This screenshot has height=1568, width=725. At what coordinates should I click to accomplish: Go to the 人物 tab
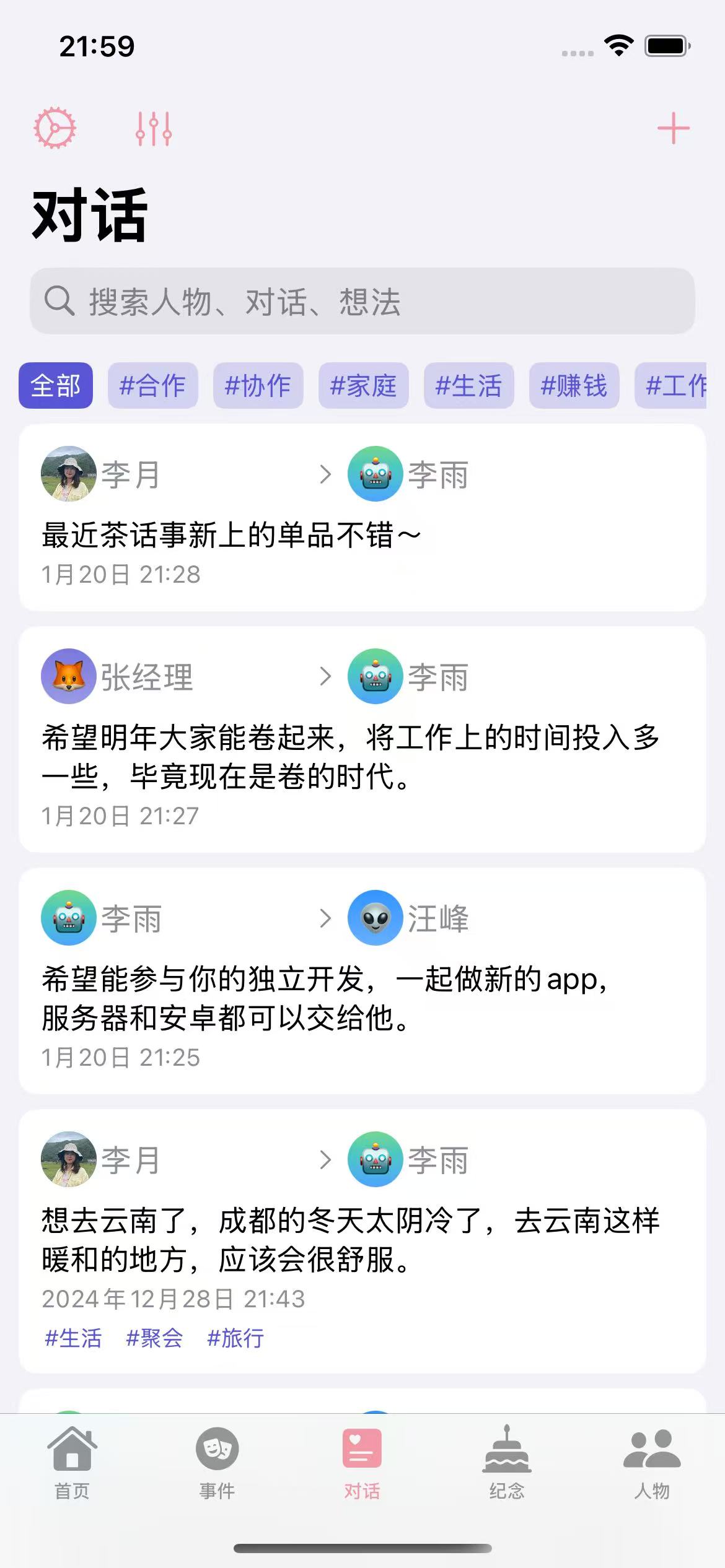pos(652,1463)
